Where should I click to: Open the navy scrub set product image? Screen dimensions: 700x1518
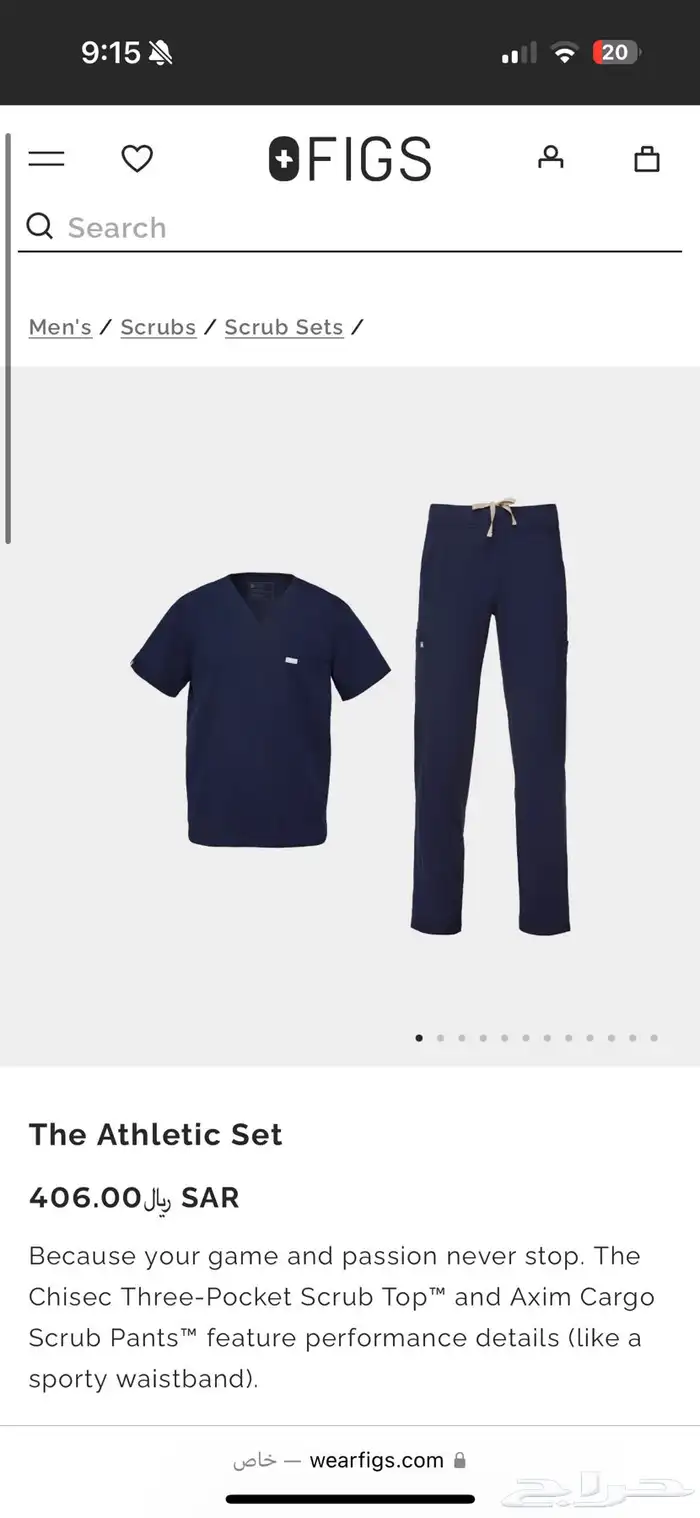coord(350,715)
